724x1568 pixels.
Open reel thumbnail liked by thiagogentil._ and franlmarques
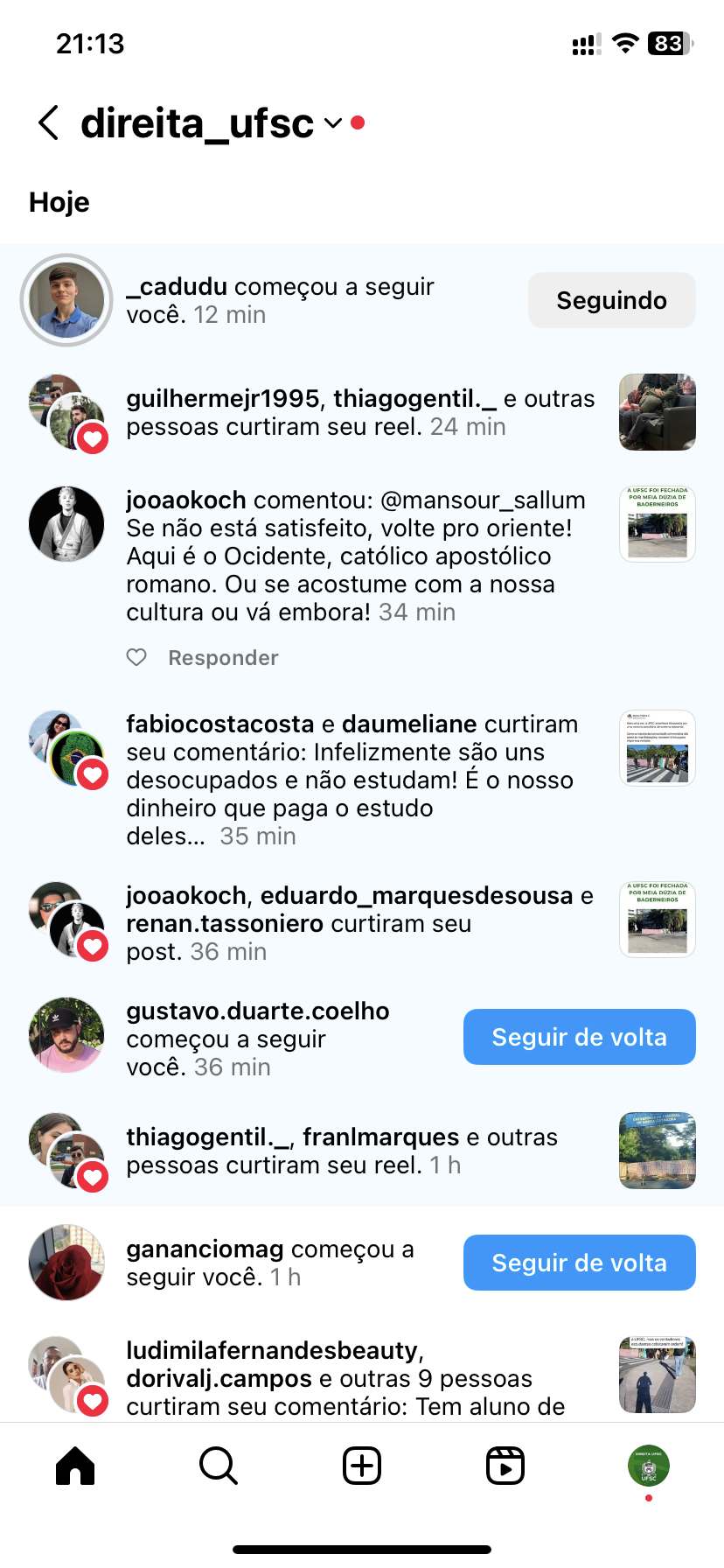[657, 1151]
